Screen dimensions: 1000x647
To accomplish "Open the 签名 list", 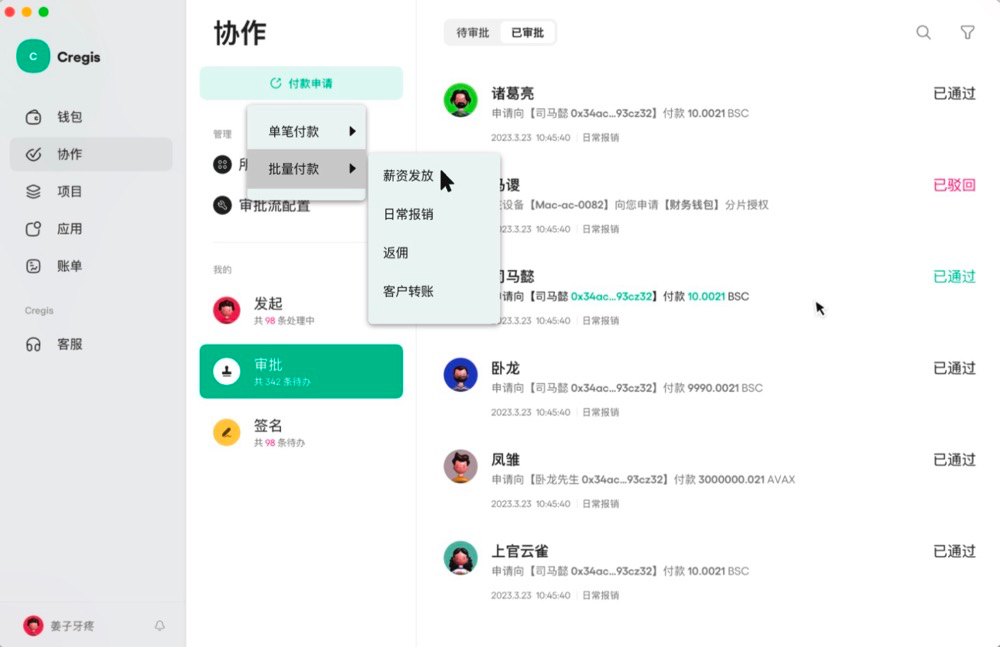I will (300, 432).
